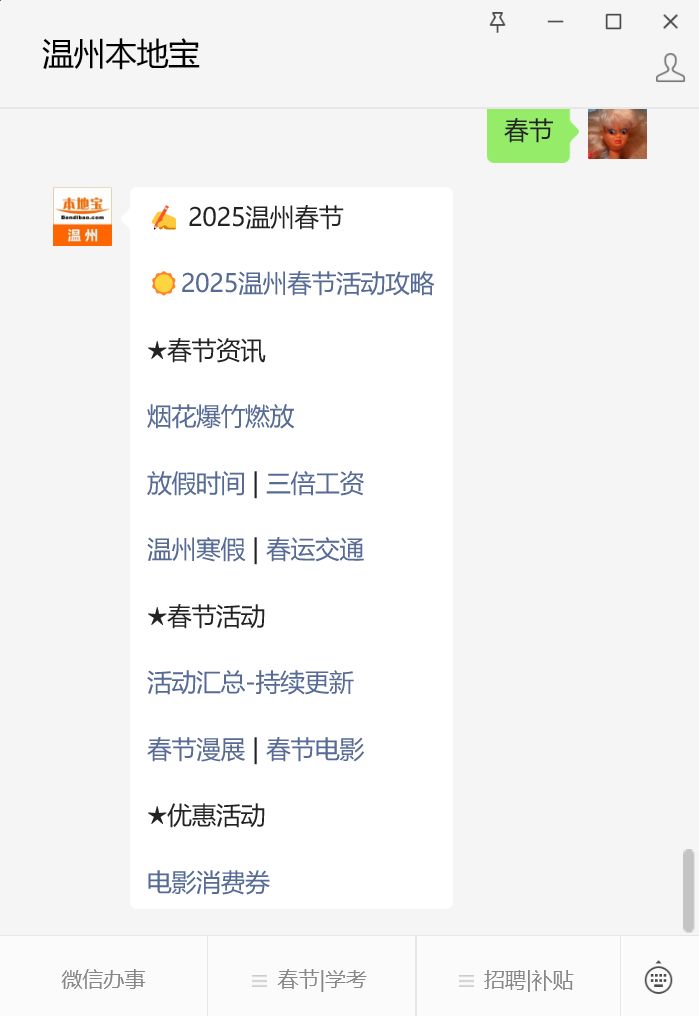Tap the 本地宝 account avatar
Viewport: 699px width, 1016px height.
(82, 216)
